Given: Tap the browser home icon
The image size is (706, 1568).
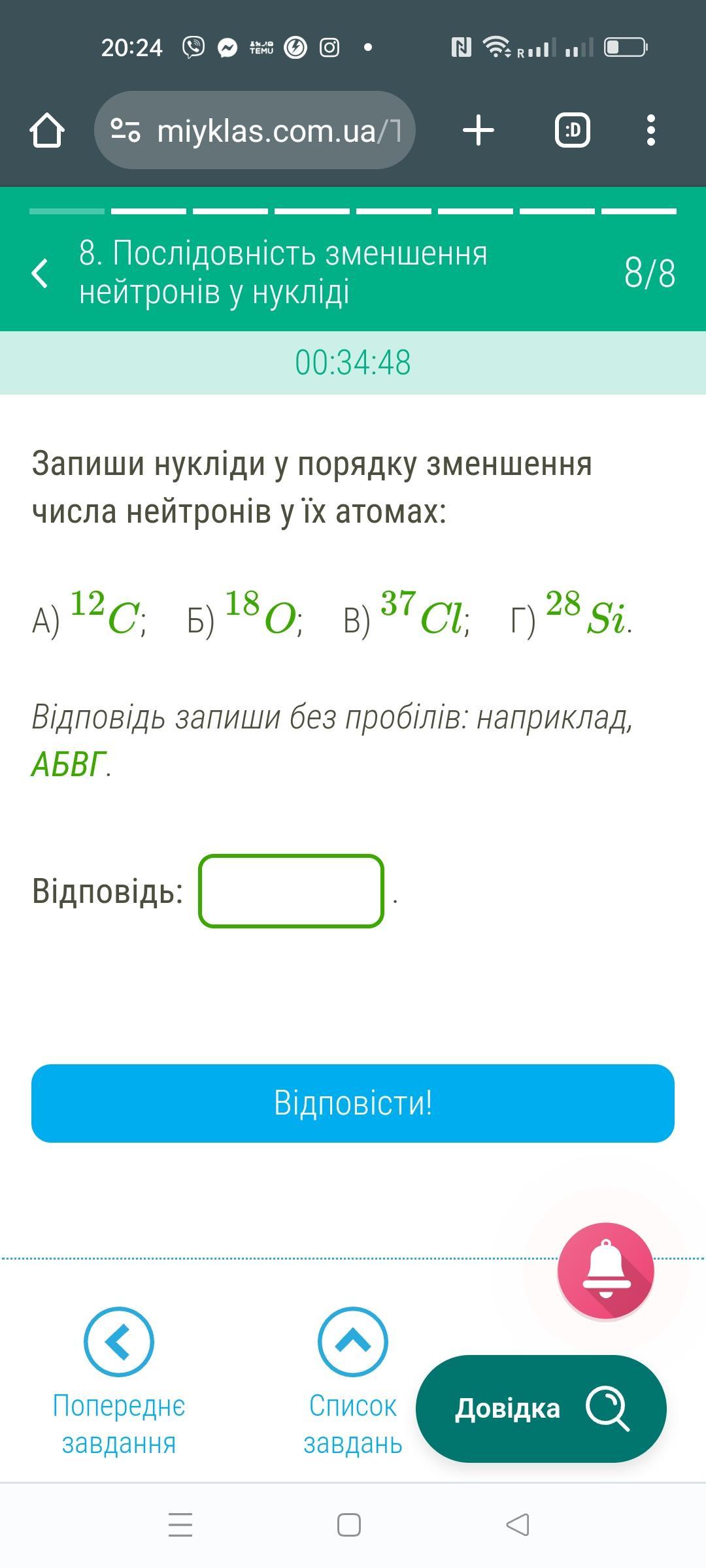Looking at the screenshot, I should pos(47,130).
